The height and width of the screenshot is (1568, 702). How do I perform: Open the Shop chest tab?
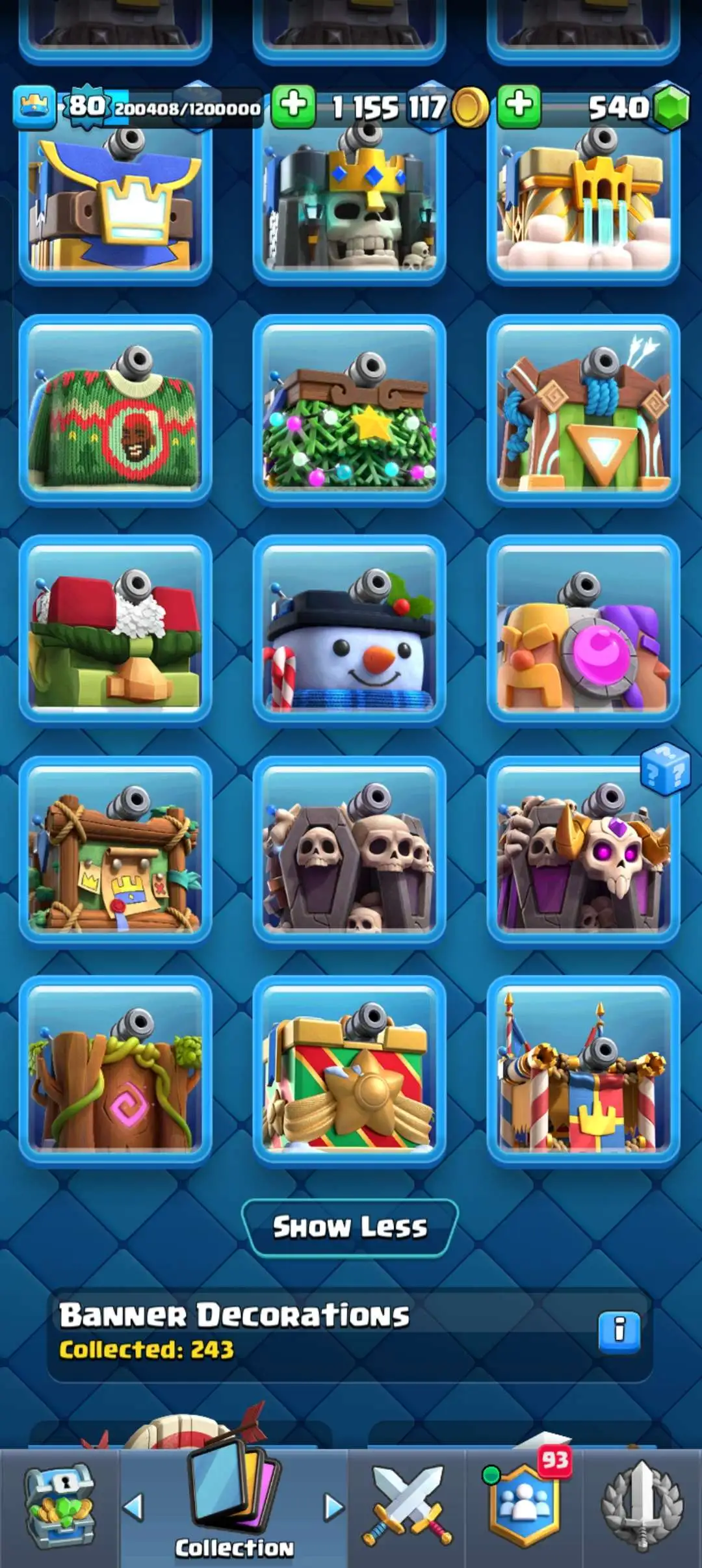point(60,1508)
